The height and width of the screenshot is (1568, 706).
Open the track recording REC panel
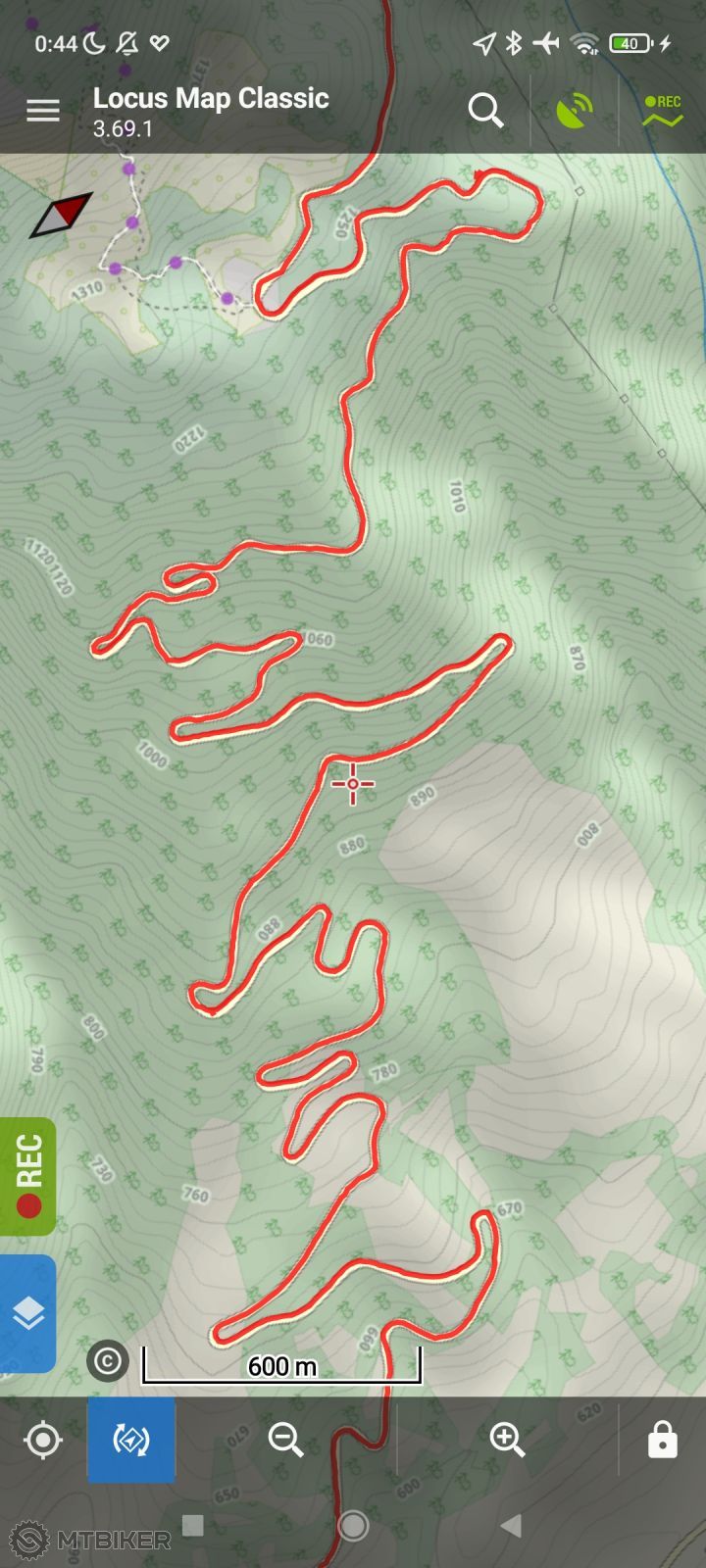(663, 110)
